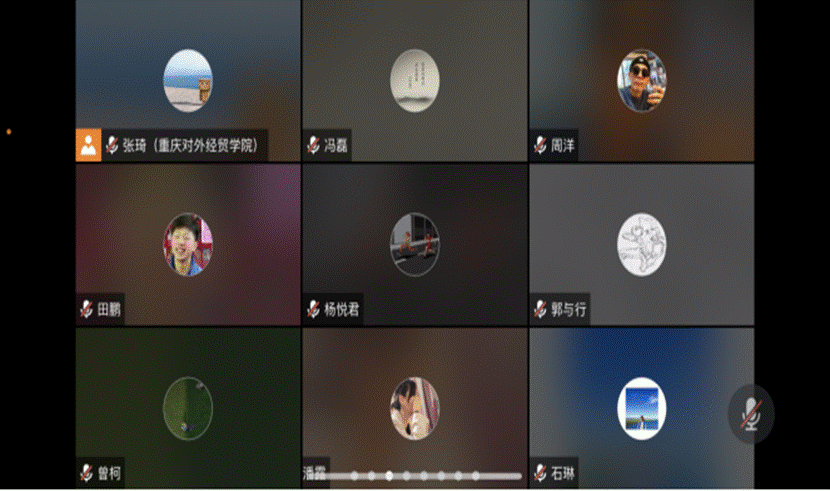Open 杨悦君's participant tile
Viewport: 830px width, 491px height.
[414, 244]
